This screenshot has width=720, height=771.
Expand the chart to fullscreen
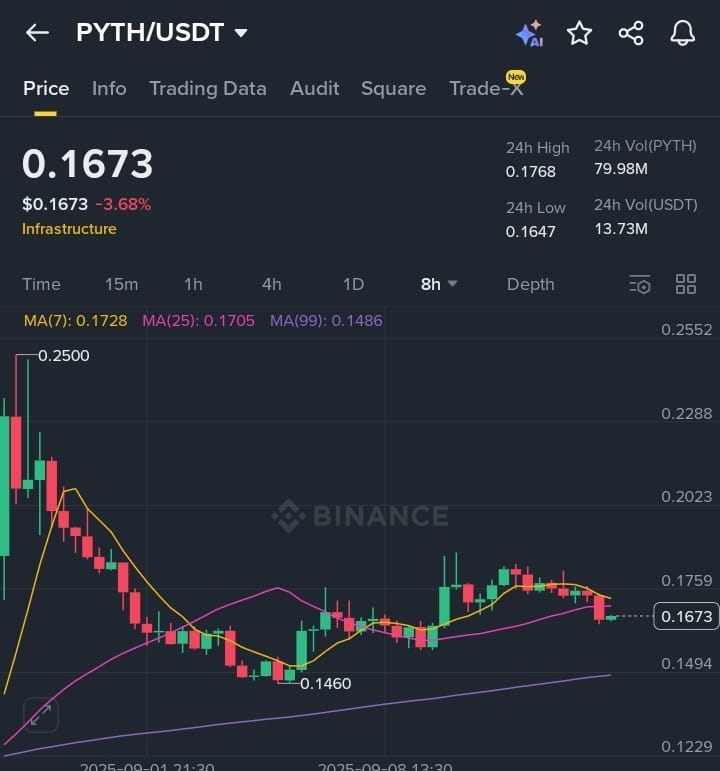pos(41,715)
